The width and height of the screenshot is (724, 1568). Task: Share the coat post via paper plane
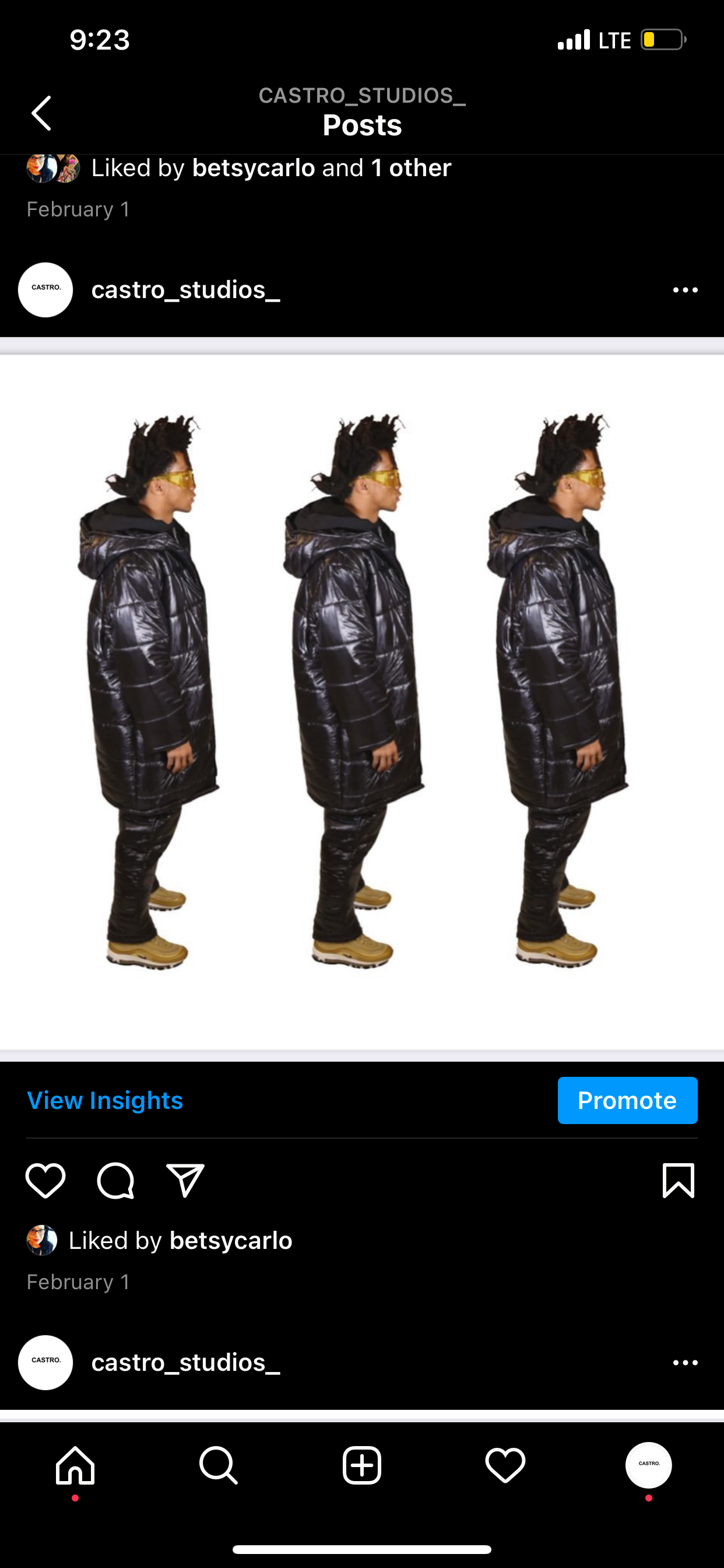[x=185, y=1181]
